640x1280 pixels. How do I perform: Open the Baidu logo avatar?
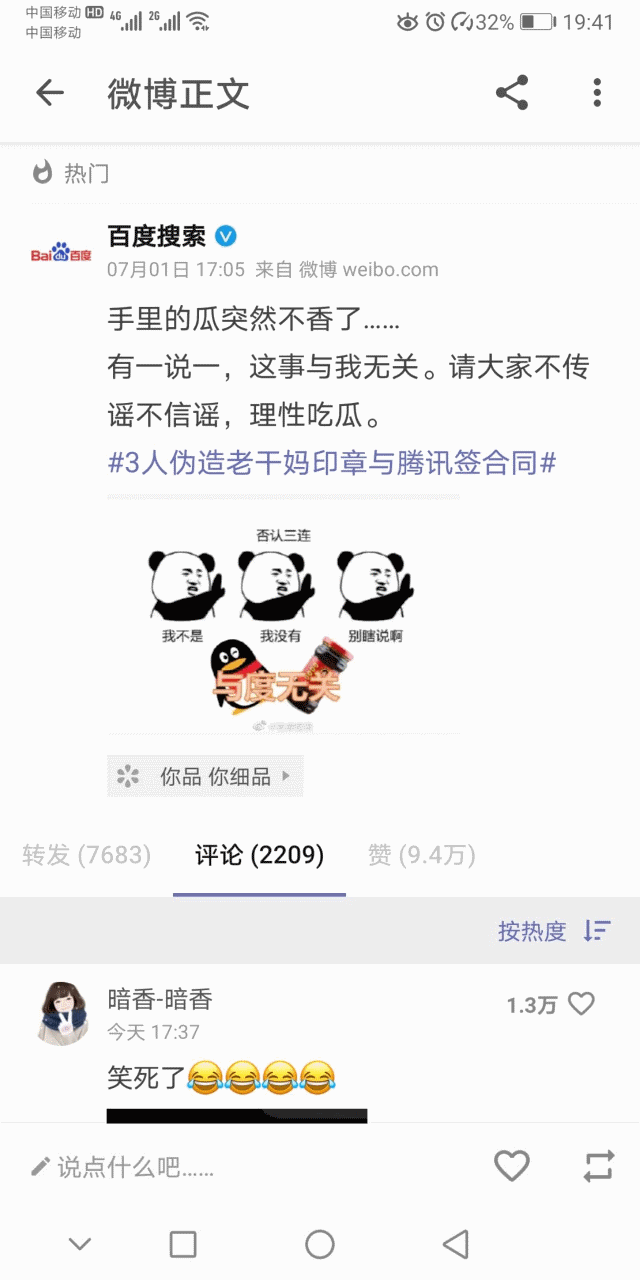click(61, 253)
